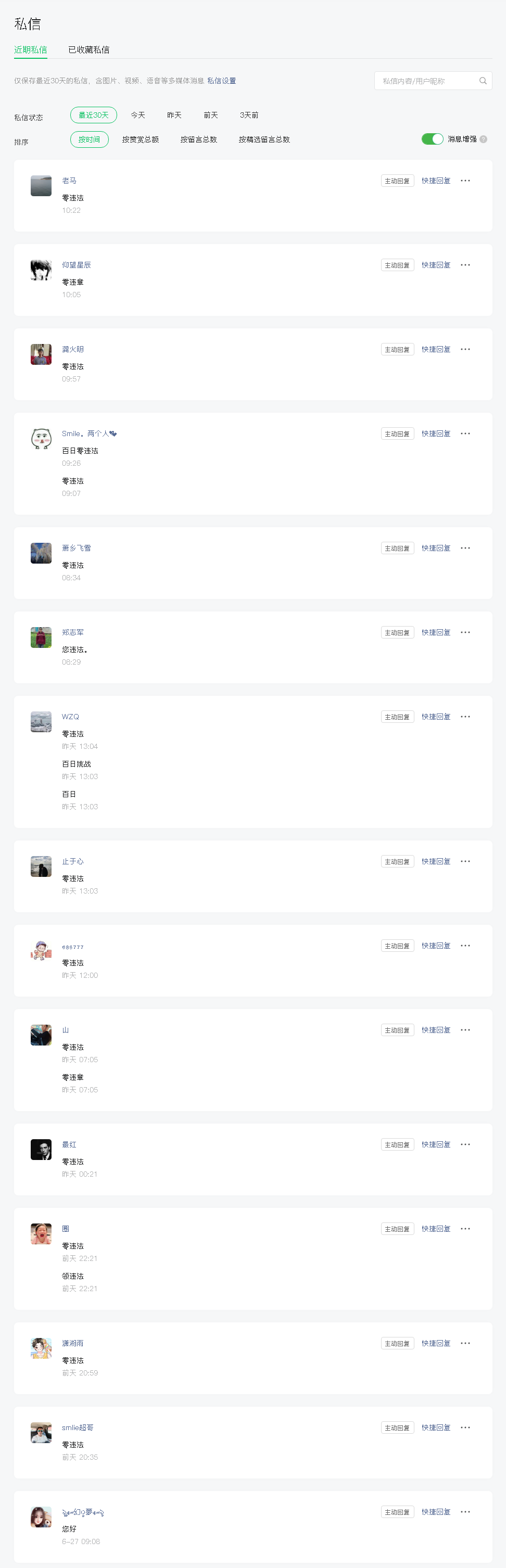506x1568 pixels.
Task: Open 止于心's message thread
Action: pyautogui.click(x=72, y=862)
